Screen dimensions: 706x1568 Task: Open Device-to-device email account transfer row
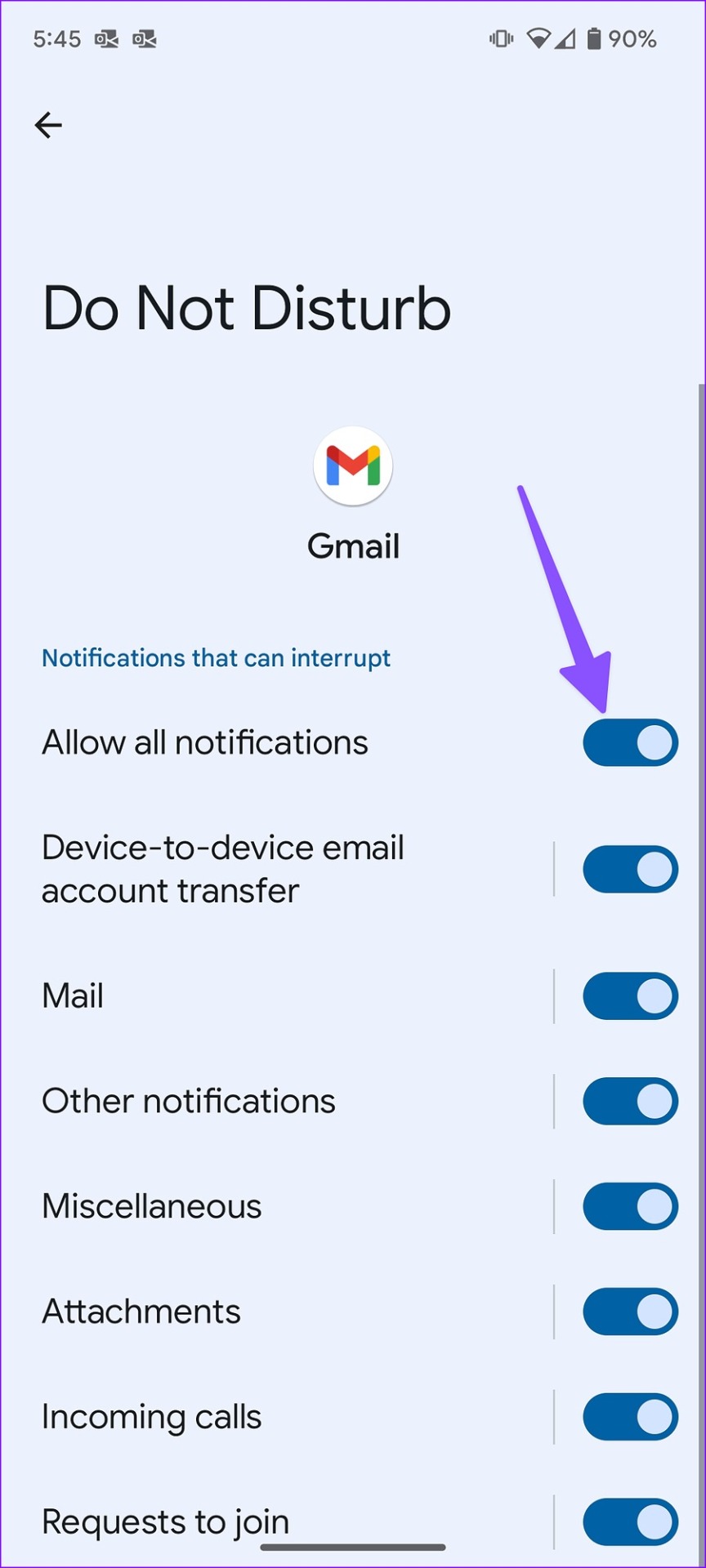pyautogui.click(x=277, y=869)
